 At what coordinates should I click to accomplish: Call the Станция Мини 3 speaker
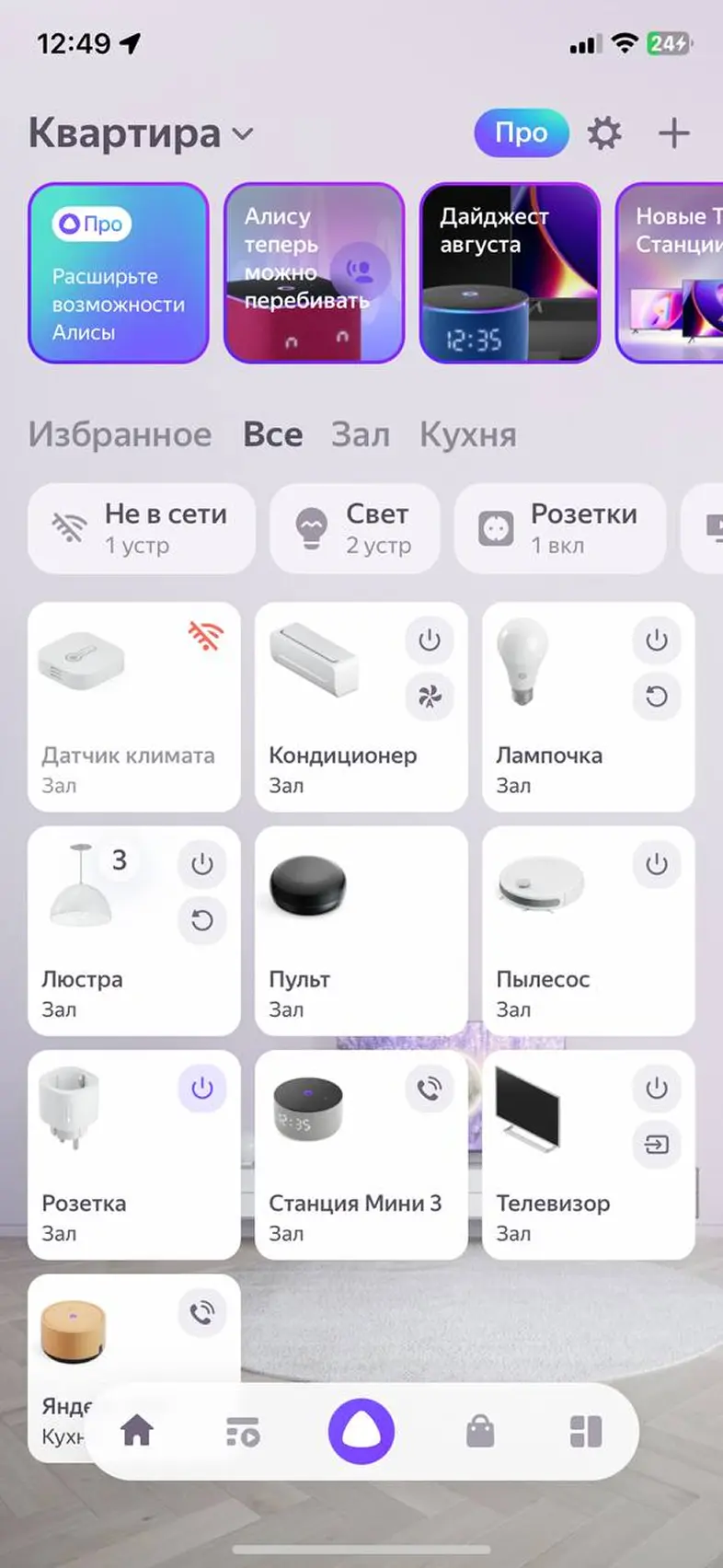430,1089
